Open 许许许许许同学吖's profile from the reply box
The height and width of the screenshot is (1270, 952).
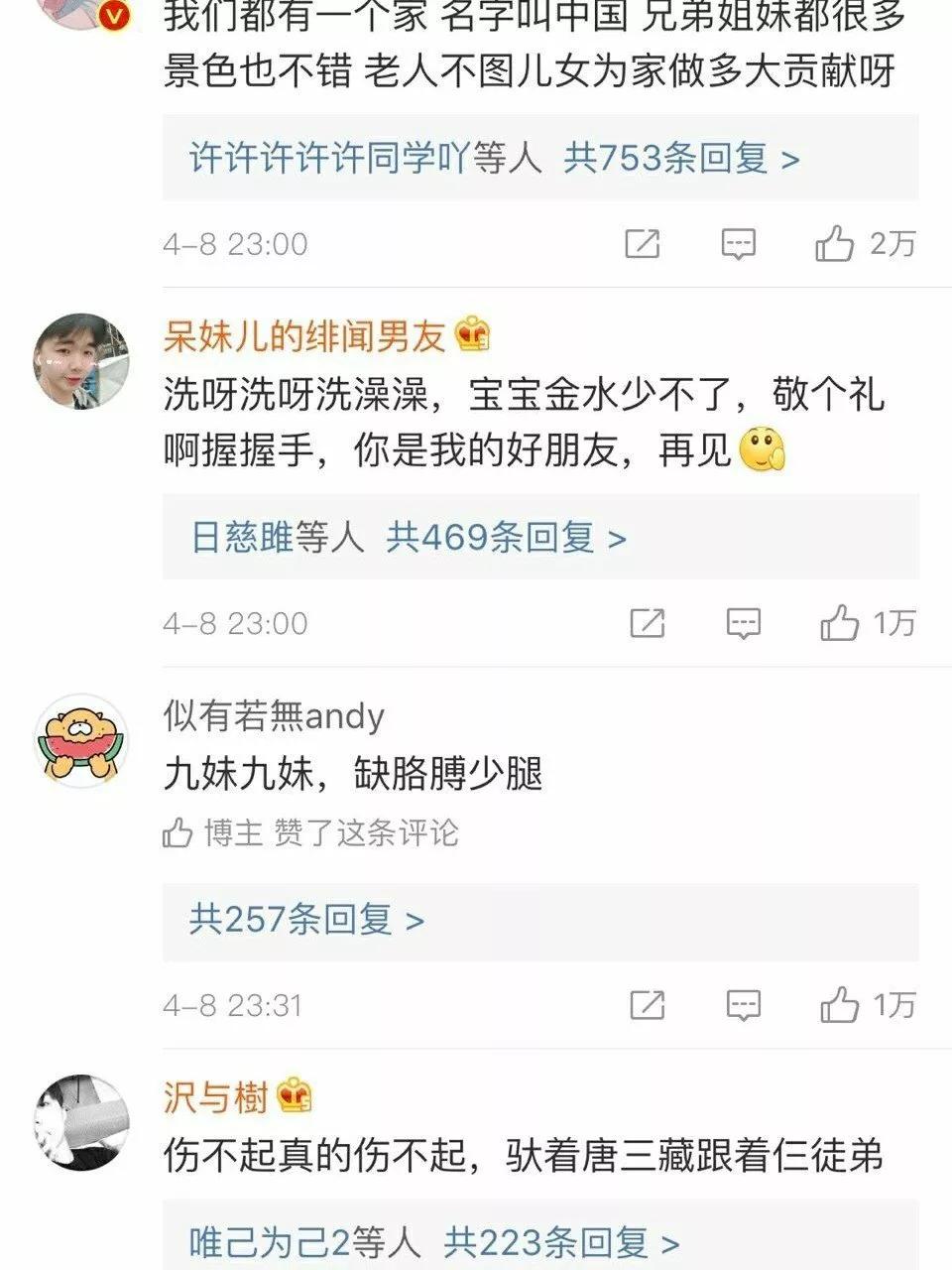327,159
